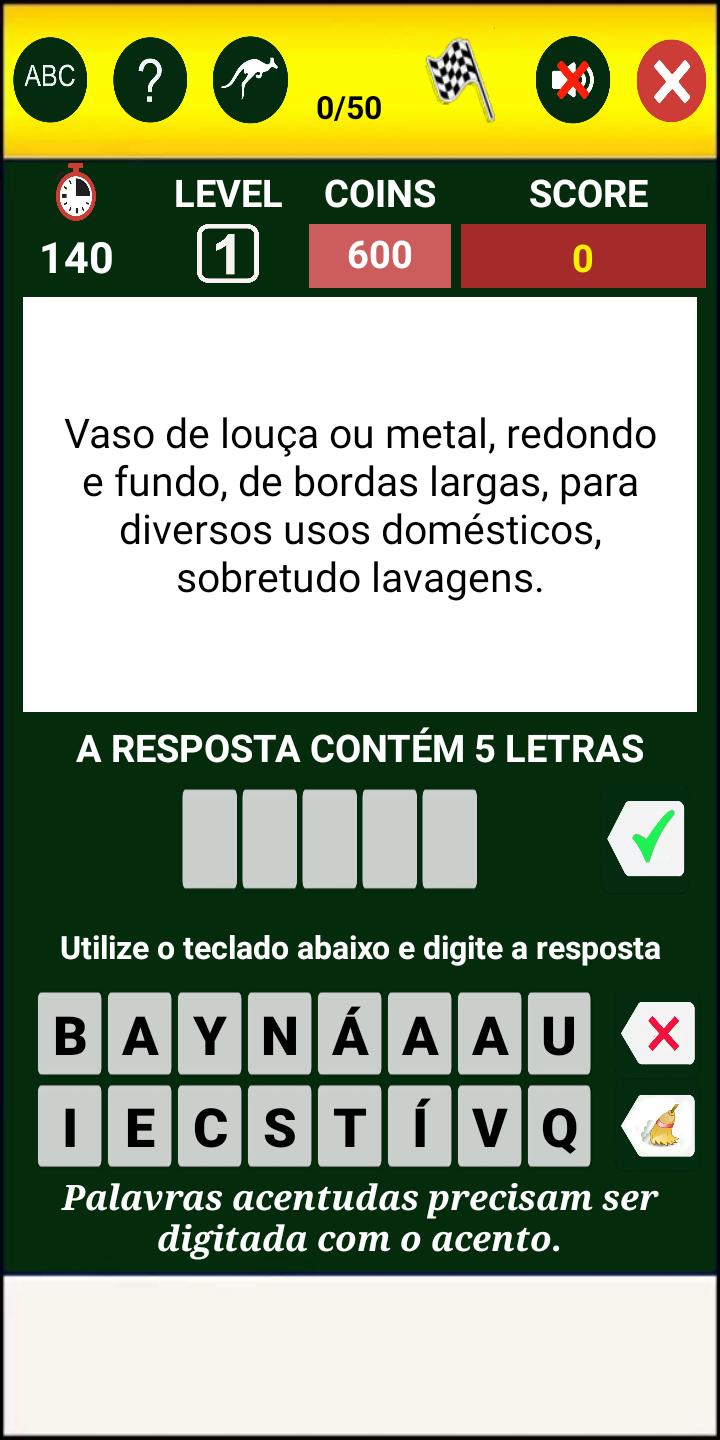Viewport: 720px width, 1440px height.
Task: Click the first empty answer letter box
Action: click(x=209, y=838)
